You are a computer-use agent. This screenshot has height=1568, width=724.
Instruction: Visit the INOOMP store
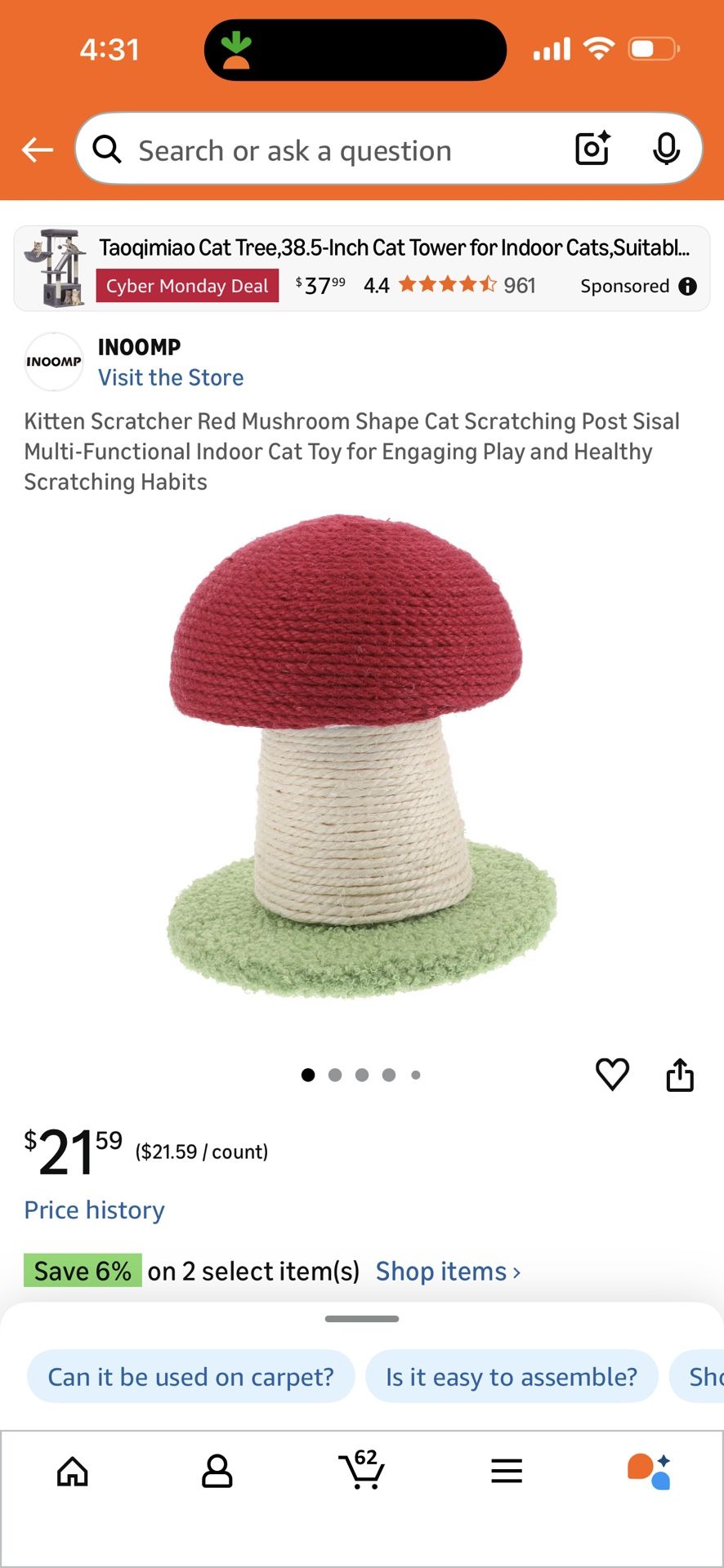tap(171, 376)
